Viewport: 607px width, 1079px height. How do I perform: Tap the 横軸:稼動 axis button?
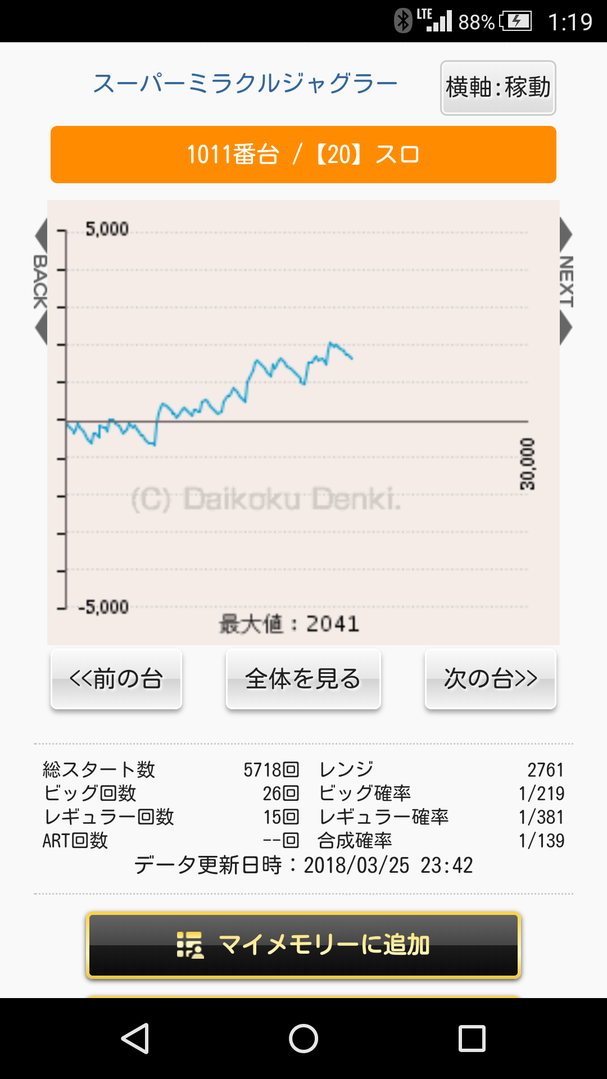point(498,88)
